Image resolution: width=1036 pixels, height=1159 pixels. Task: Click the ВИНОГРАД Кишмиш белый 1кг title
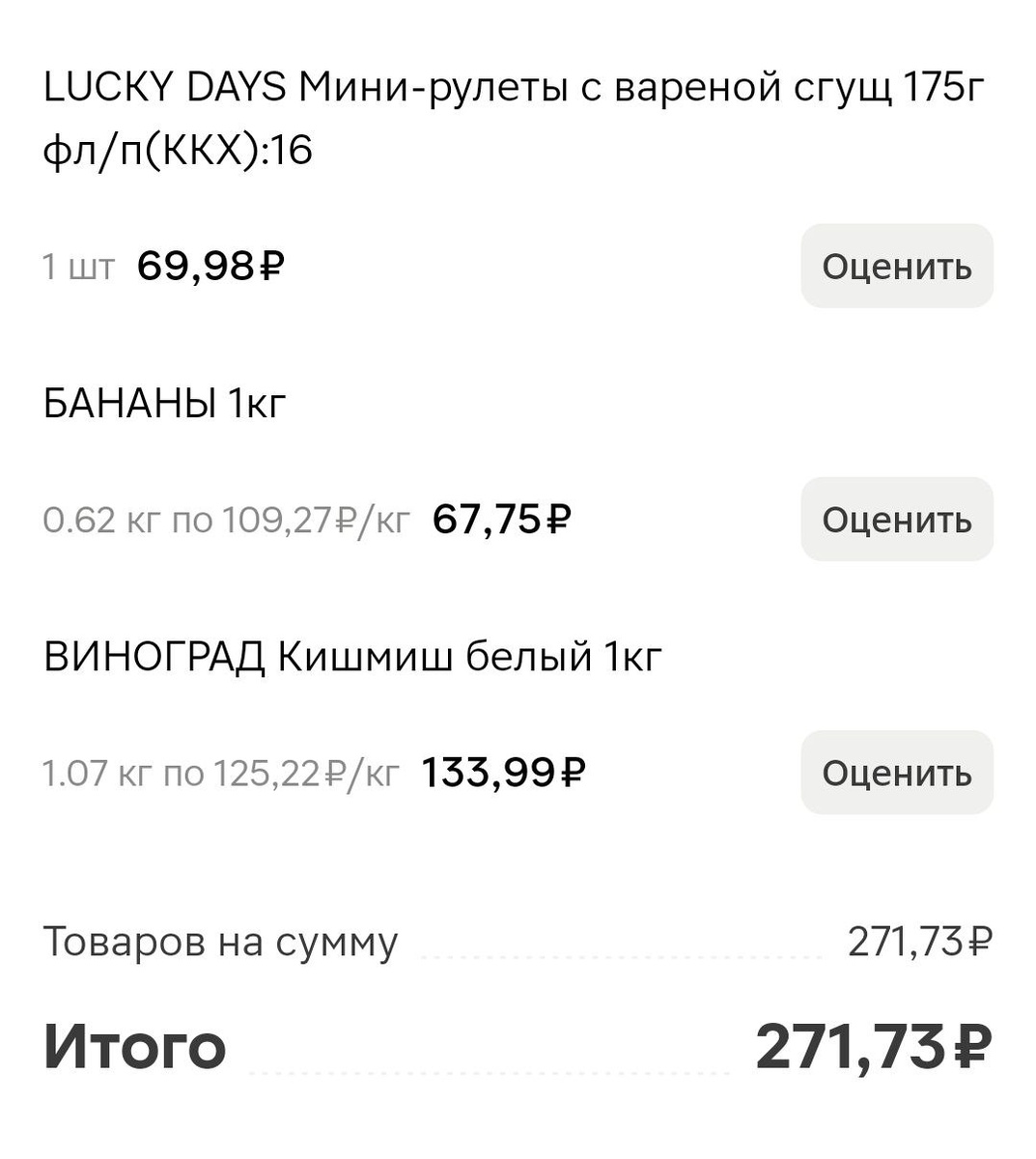pyautogui.click(x=352, y=652)
